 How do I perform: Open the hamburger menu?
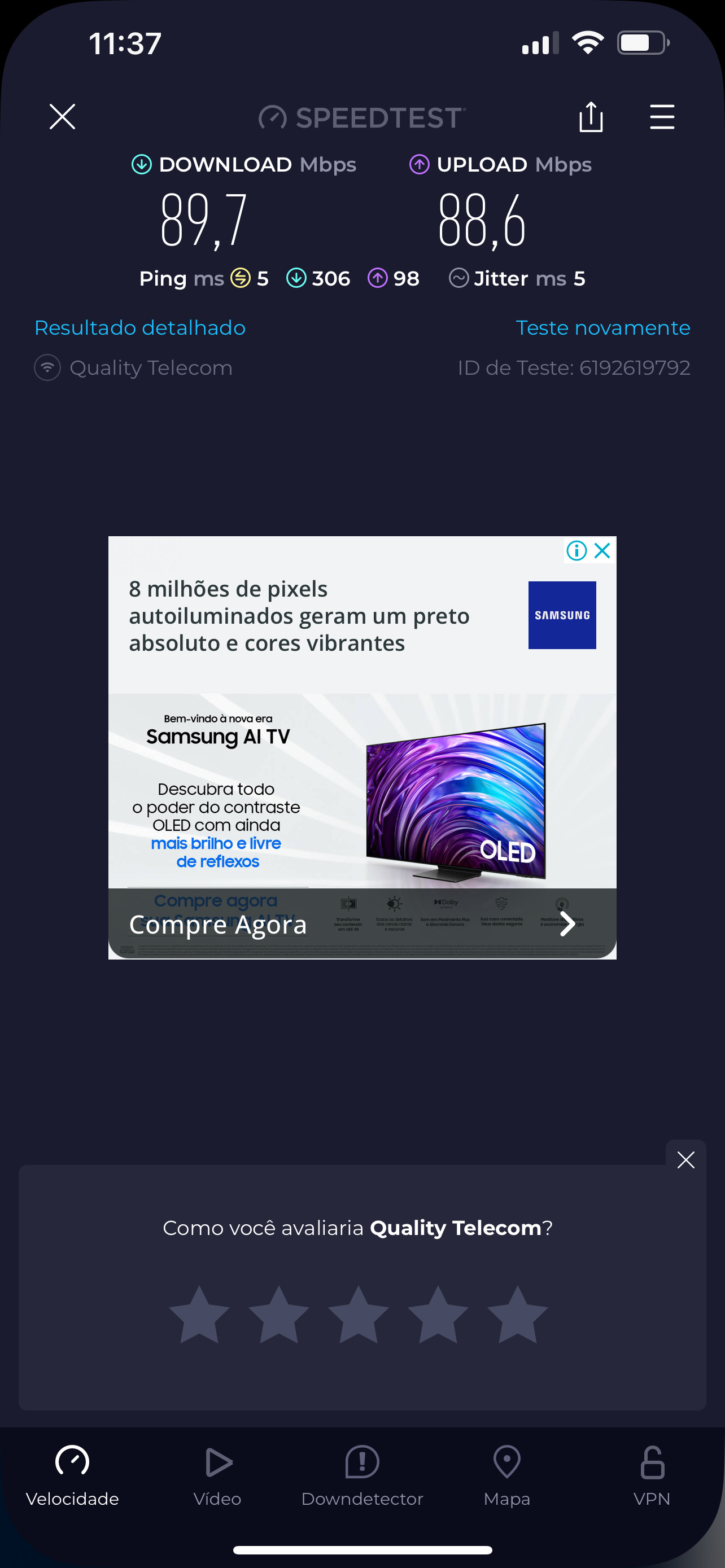(662, 116)
